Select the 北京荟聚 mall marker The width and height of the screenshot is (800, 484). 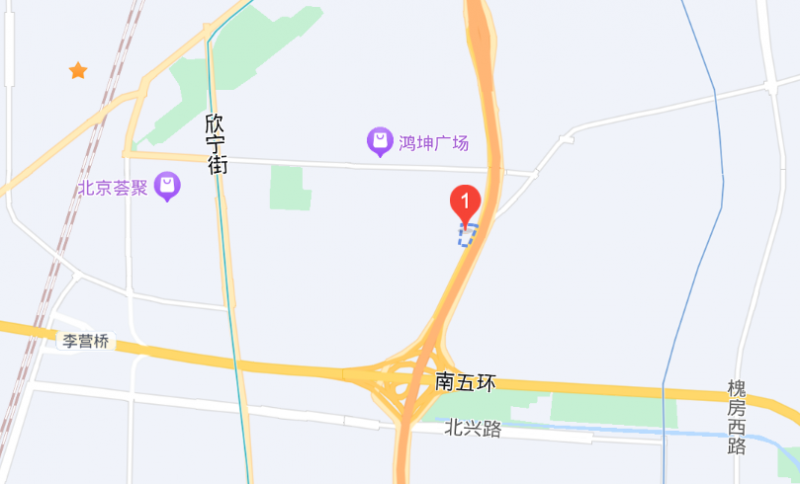click(168, 186)
